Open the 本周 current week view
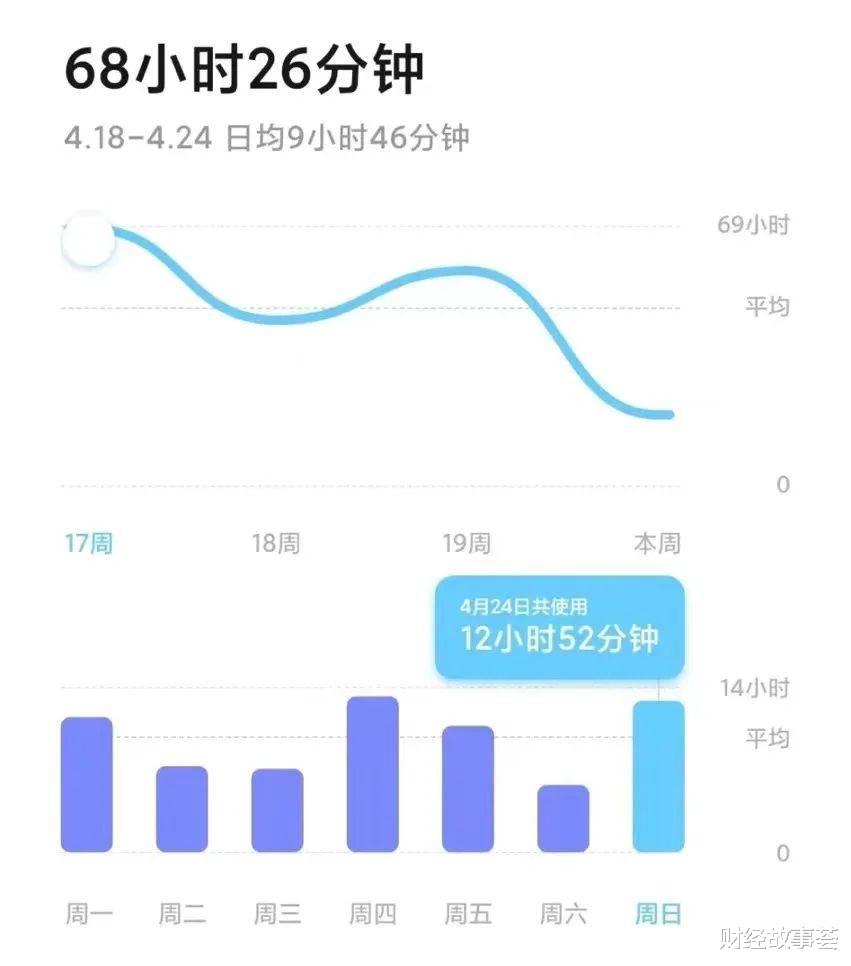This screenshot has height=966, width=851. [x=657, y=543]
